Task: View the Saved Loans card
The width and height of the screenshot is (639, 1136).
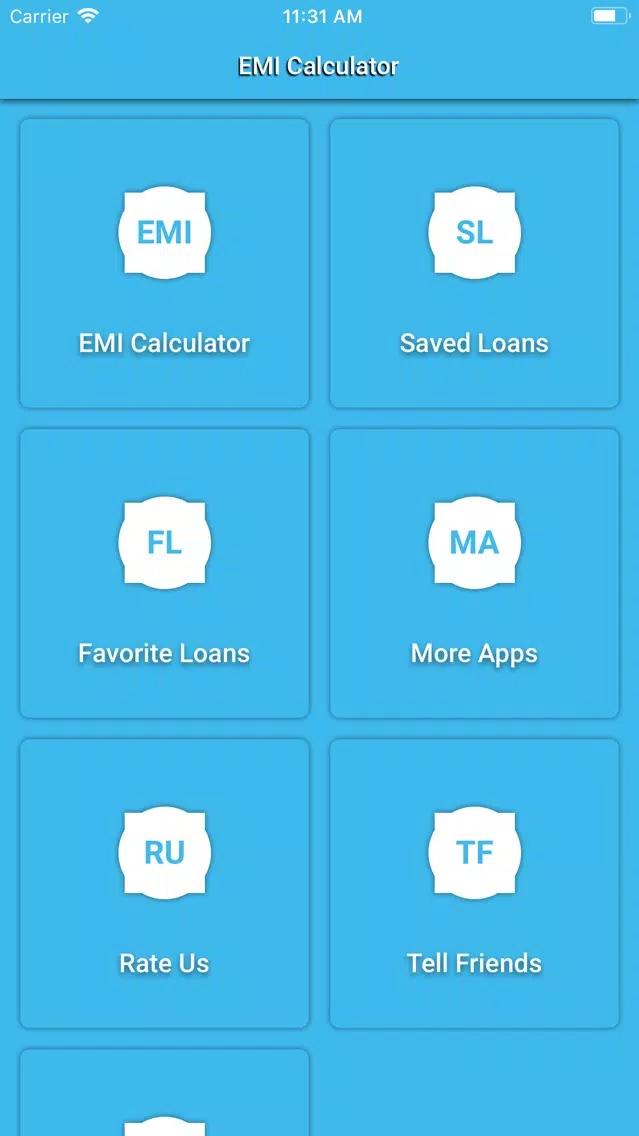Action: [x=474, y=264]
